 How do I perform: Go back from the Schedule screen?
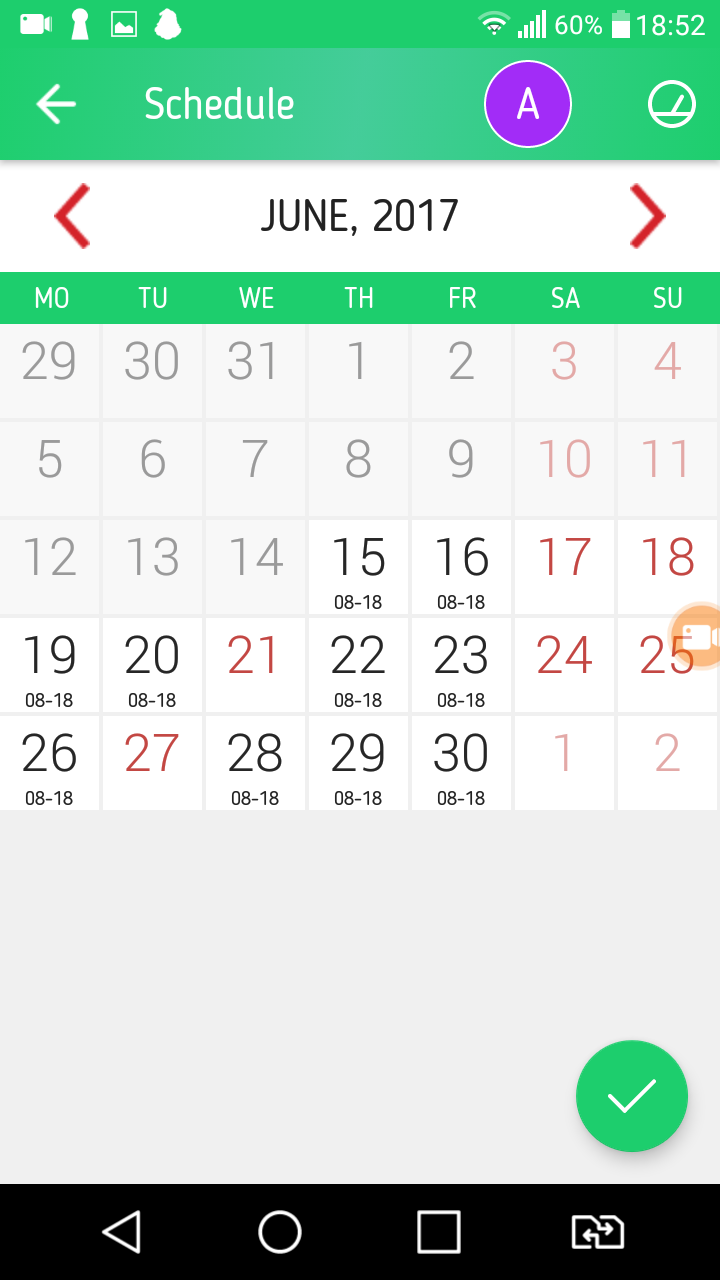56,104
